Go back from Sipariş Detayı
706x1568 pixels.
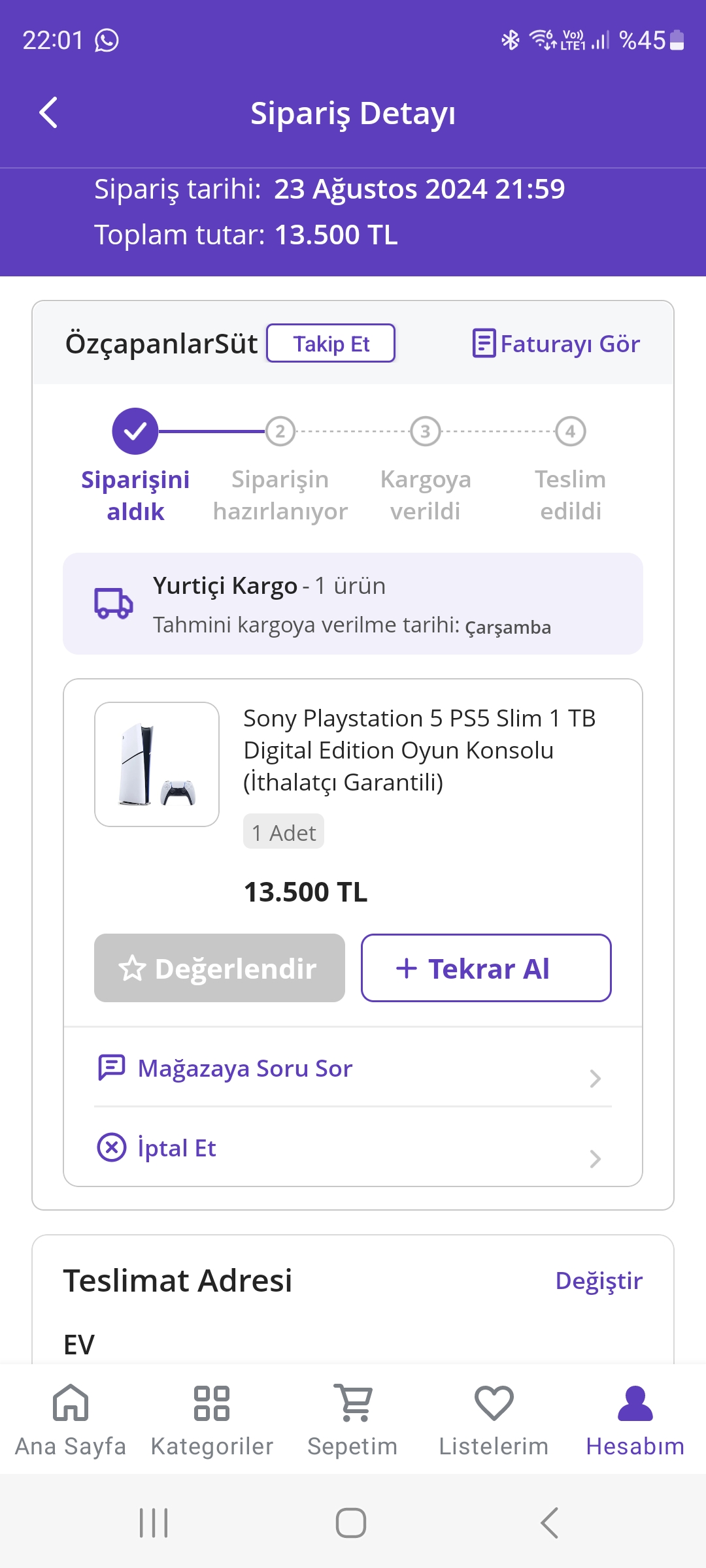pyautogui.click(x=49, y=113)
